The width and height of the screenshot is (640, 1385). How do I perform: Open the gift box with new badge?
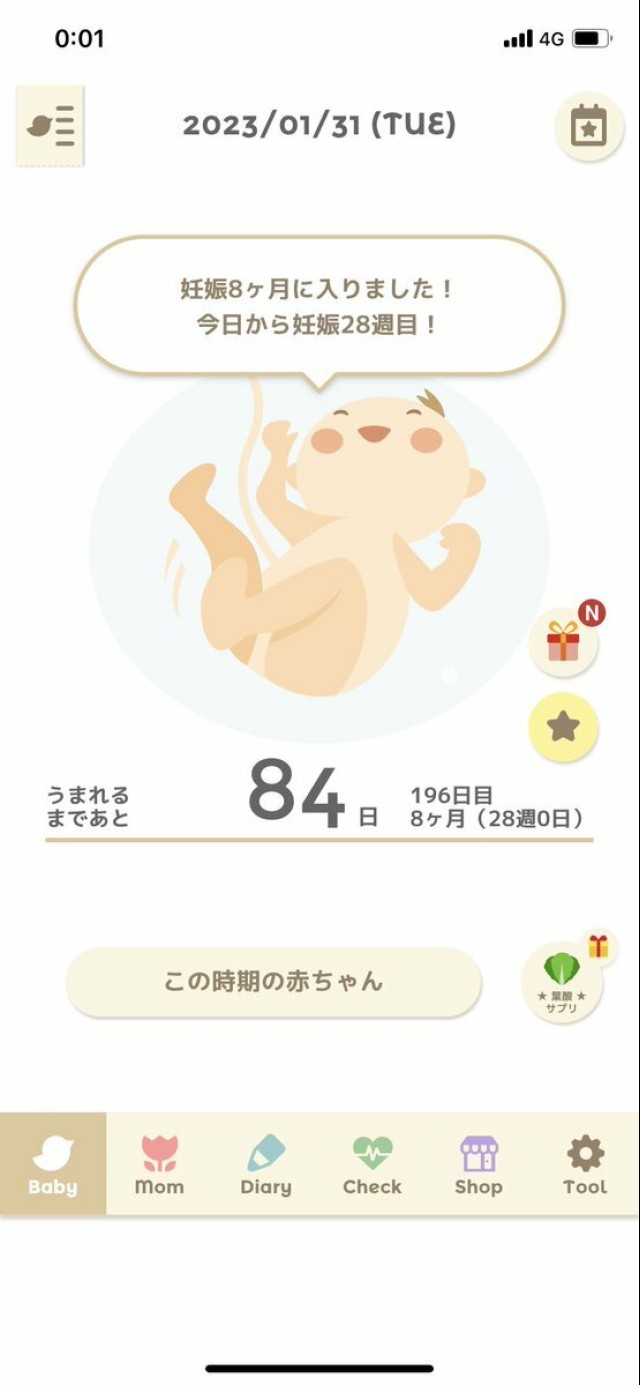pyautogui.click(x=564, y=641)
